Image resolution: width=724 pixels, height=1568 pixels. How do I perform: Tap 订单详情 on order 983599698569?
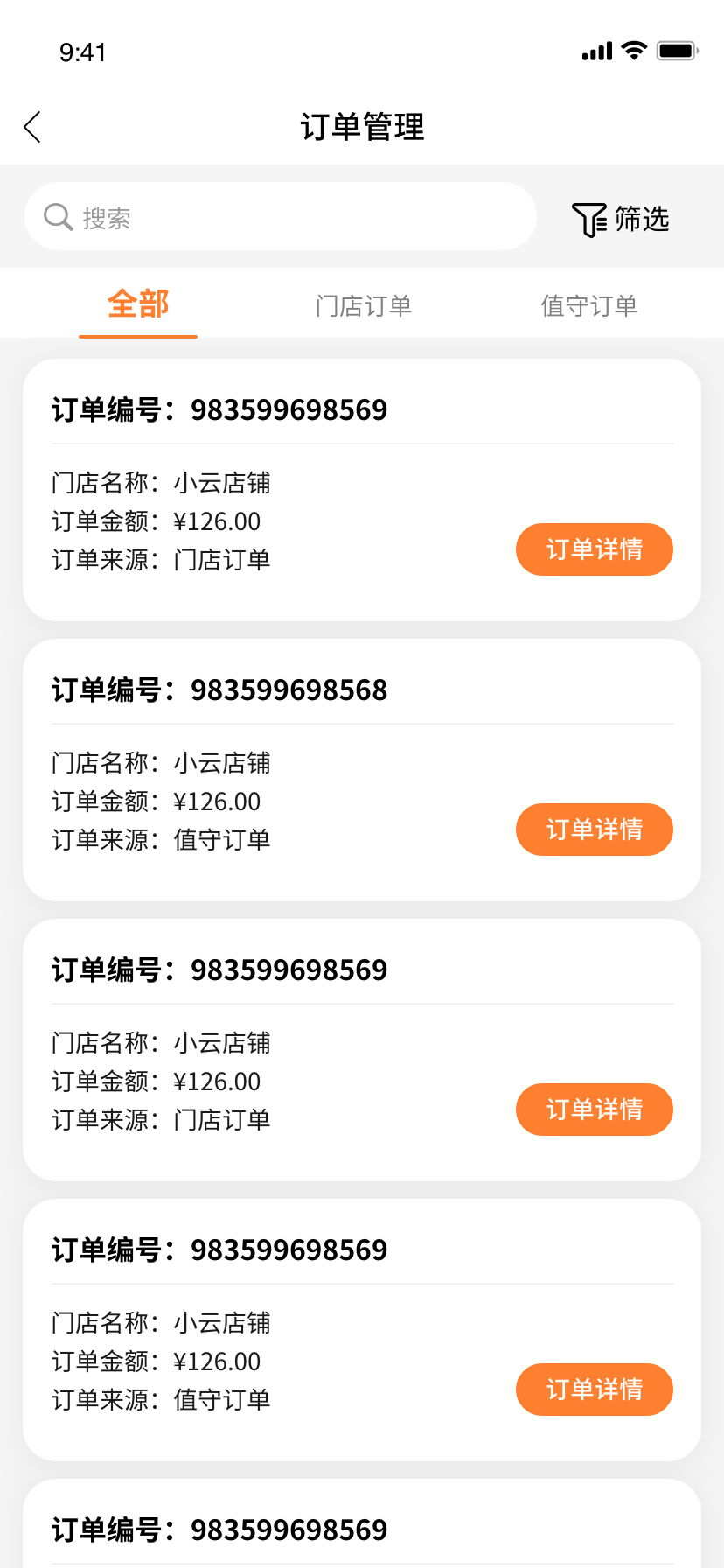594,549
